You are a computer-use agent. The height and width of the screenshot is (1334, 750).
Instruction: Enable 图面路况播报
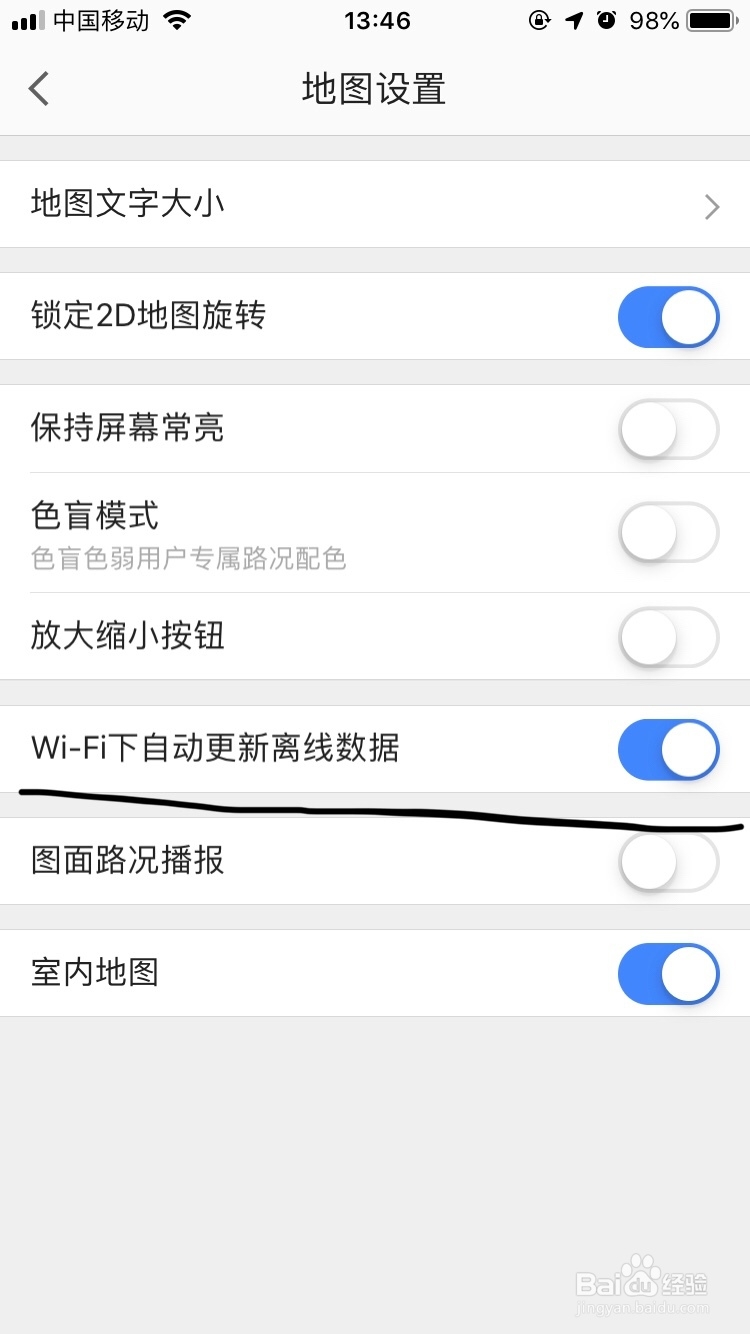(668, 861)
